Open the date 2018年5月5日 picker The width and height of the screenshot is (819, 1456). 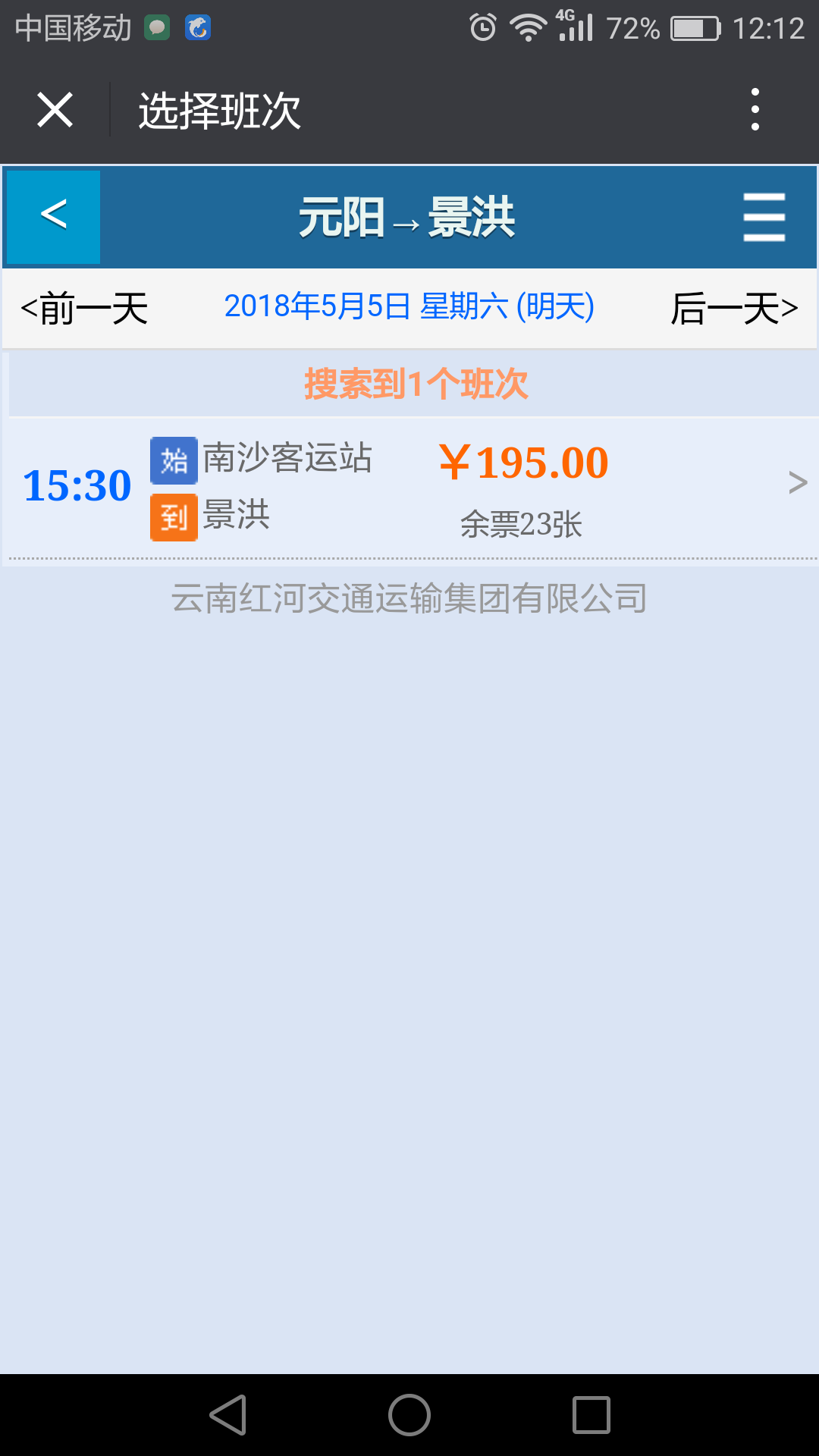tap(409, 307)
